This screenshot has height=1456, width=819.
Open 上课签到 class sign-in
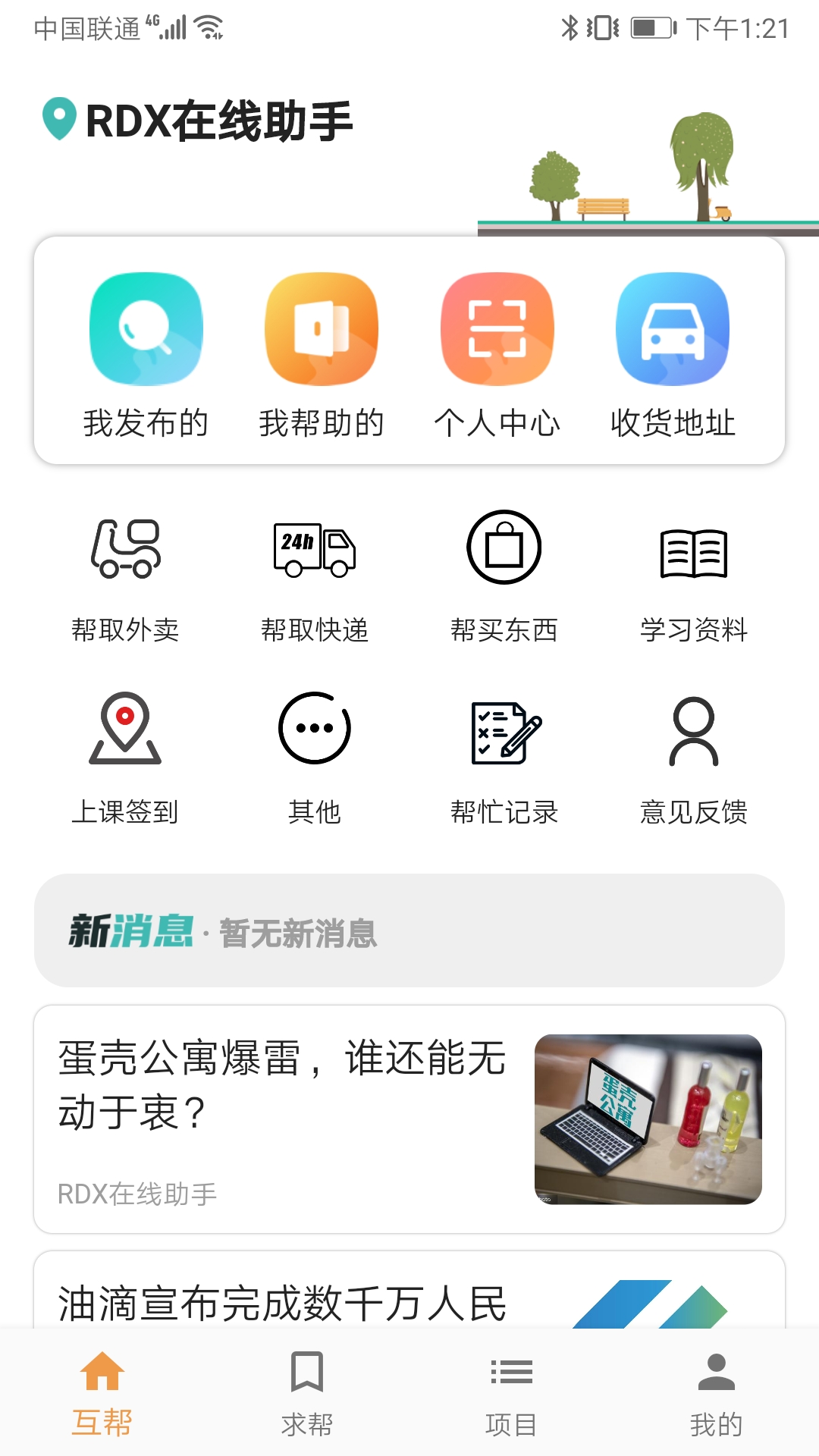tap(125, 755)
